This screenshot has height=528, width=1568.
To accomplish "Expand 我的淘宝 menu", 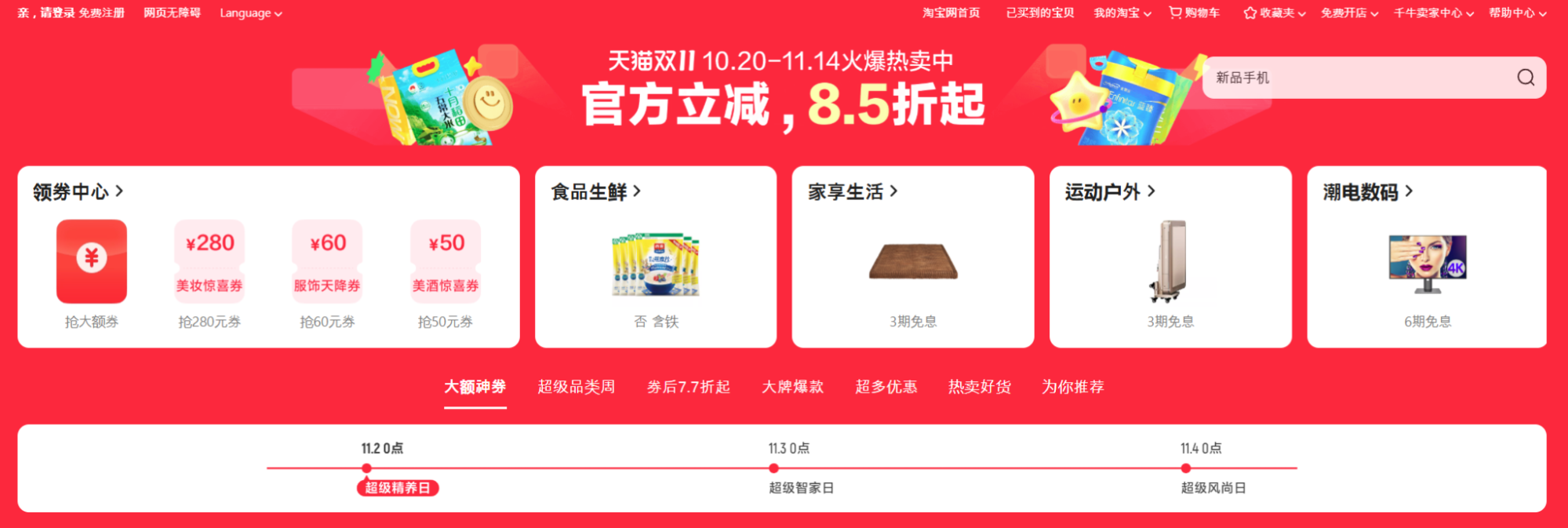I will coord(1122,13).
